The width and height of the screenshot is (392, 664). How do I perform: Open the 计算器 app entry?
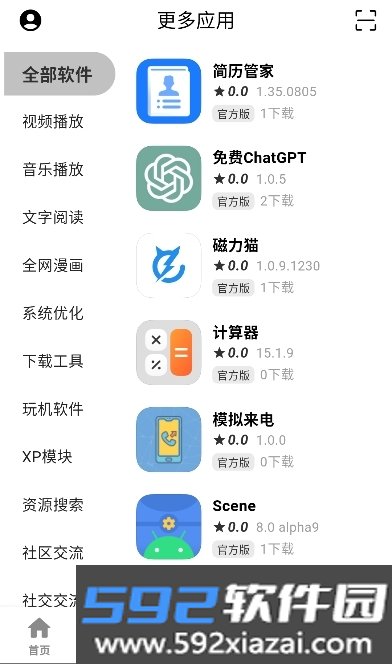258,353
